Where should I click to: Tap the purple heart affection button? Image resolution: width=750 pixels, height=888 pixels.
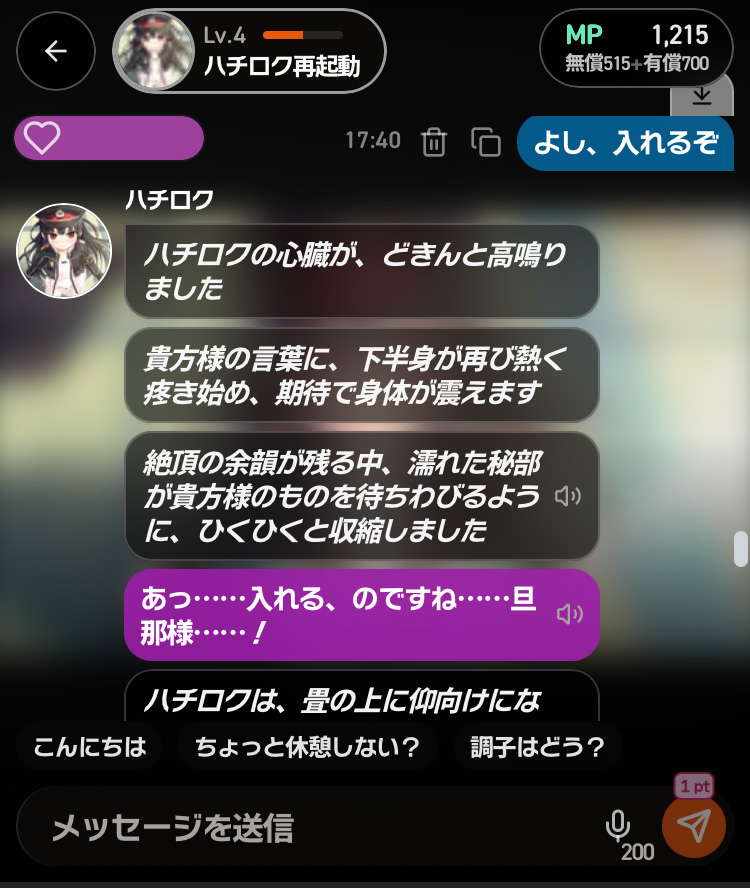tap(108, 138)
